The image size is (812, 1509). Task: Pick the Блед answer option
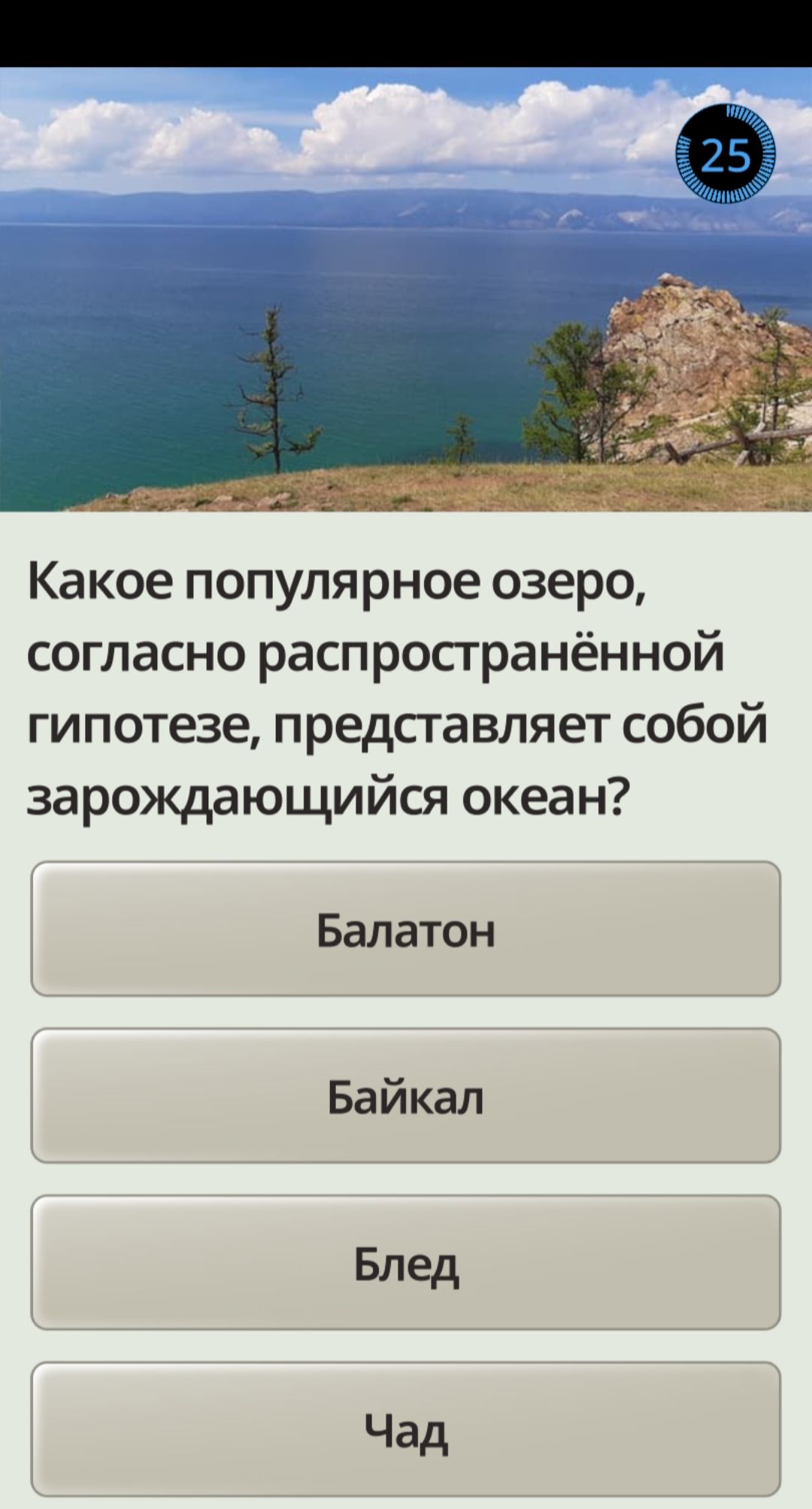405,1263
